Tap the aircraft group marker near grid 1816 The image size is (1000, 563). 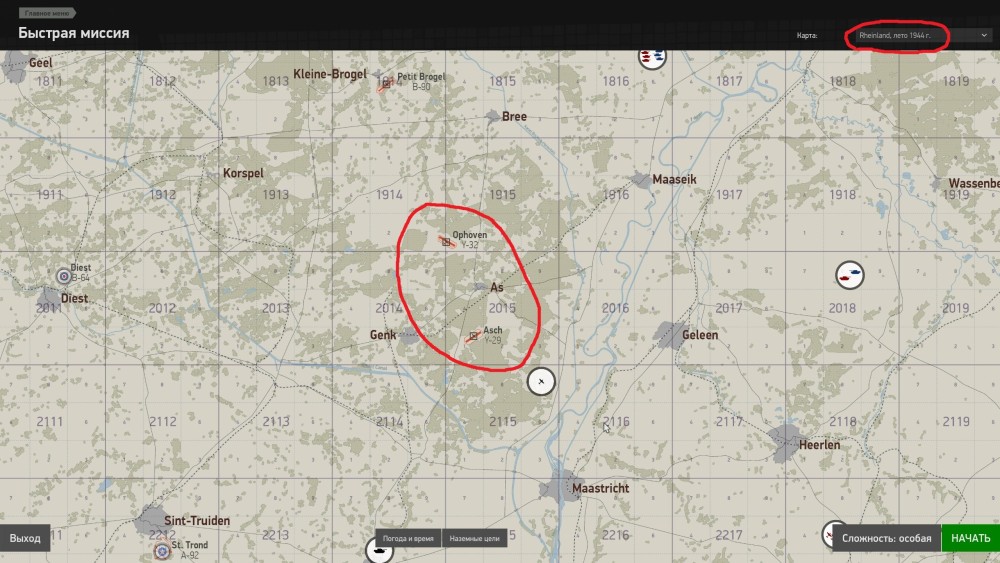pyautogui.click(x=652, y=56)
